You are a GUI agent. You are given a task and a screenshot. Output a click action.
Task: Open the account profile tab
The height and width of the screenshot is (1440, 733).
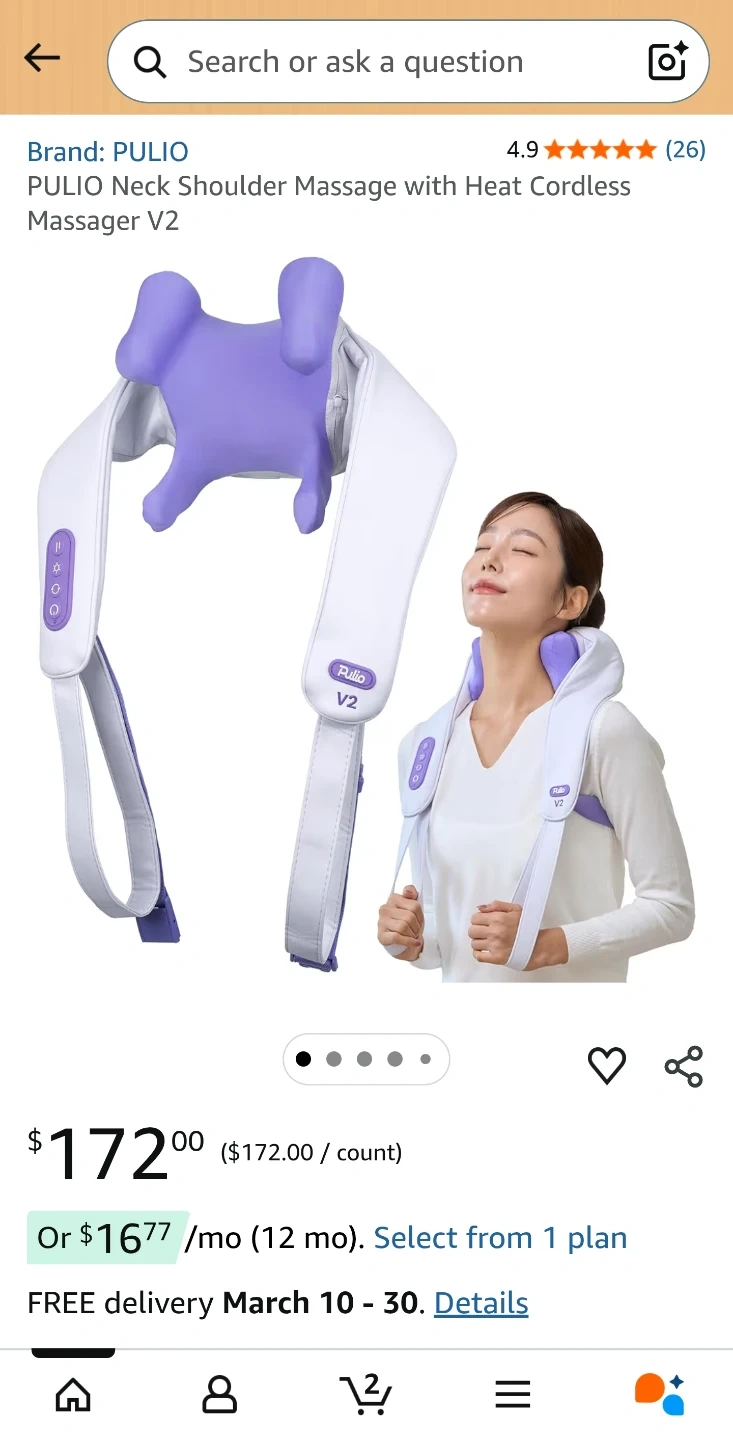220,1394
